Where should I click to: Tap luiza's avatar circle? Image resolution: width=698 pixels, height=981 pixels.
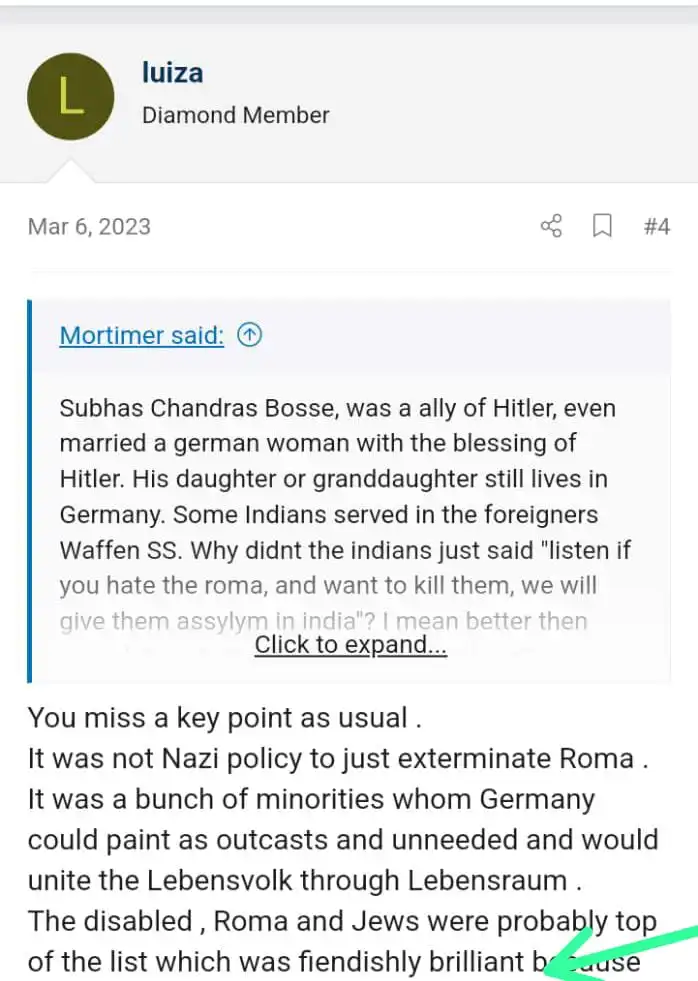(x=70, y=97)
